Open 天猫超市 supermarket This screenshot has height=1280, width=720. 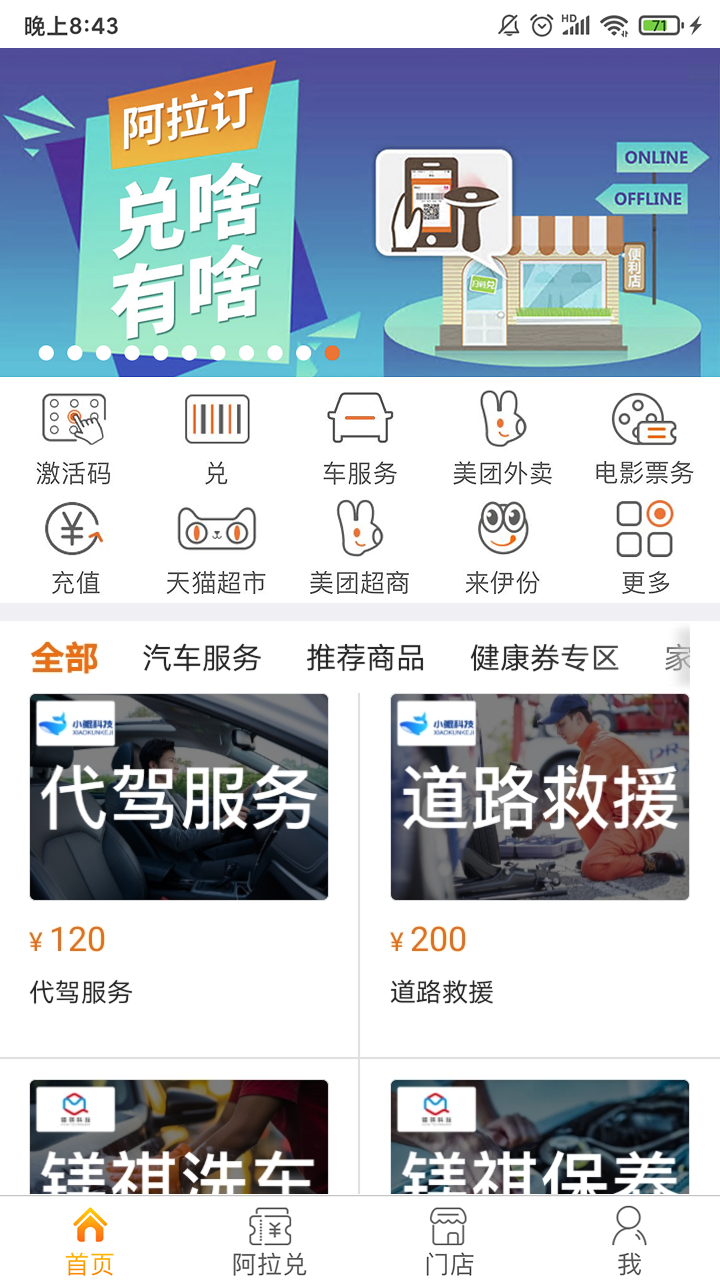216,548
